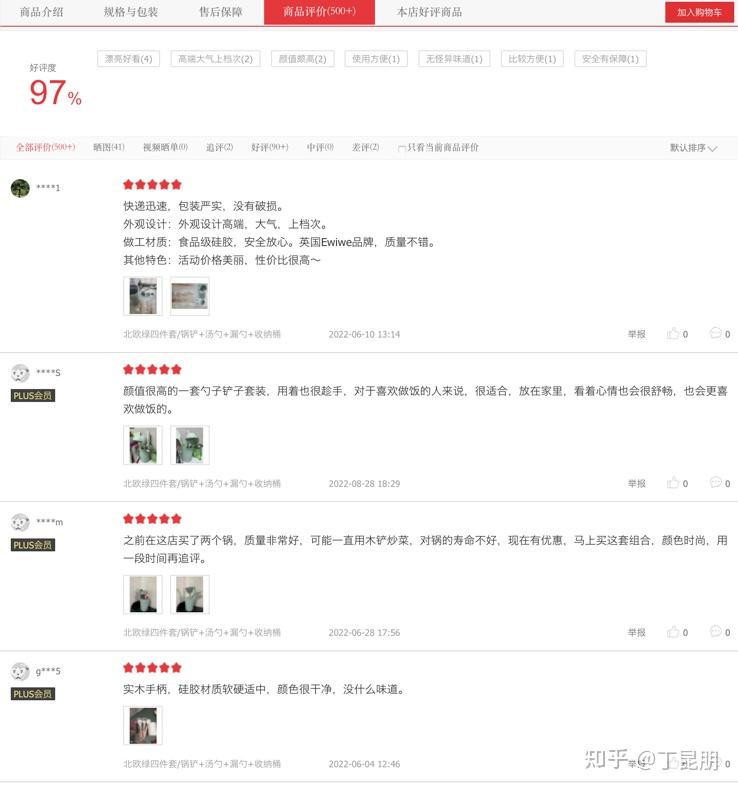
Task: Show 差评(2) negative reviews
Action: point(365,147)
